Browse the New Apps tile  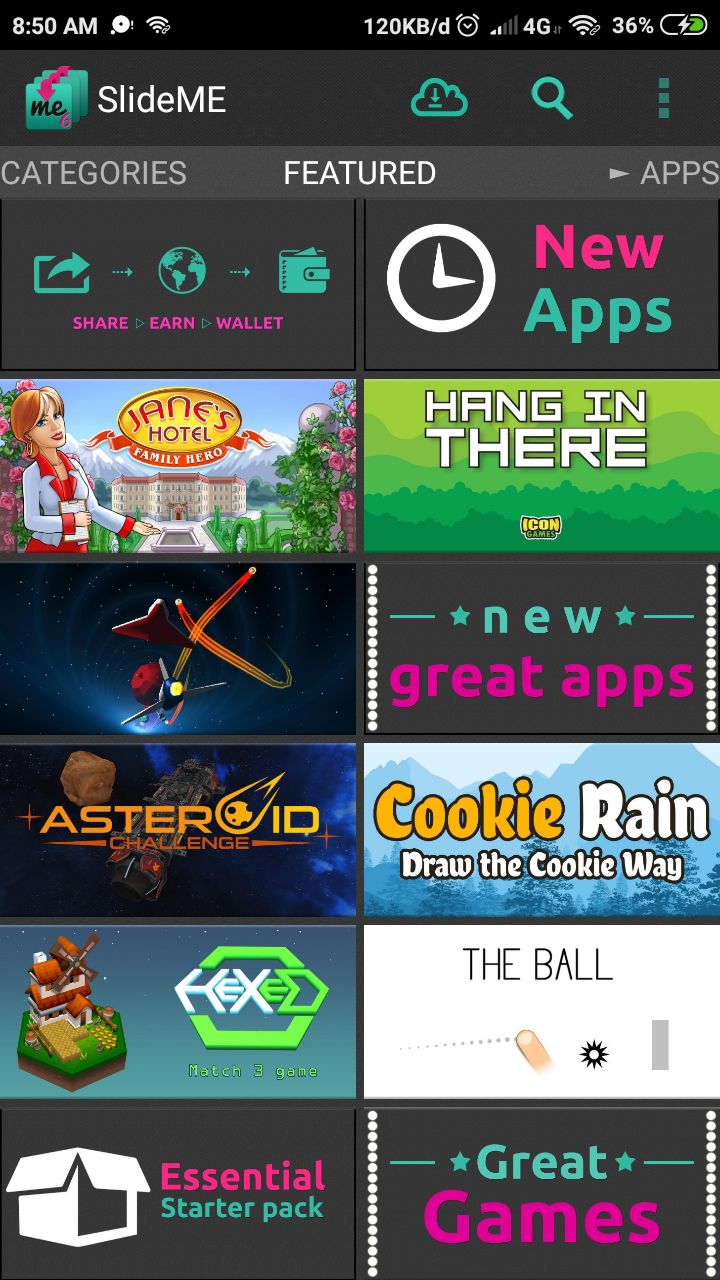(541, 285)
